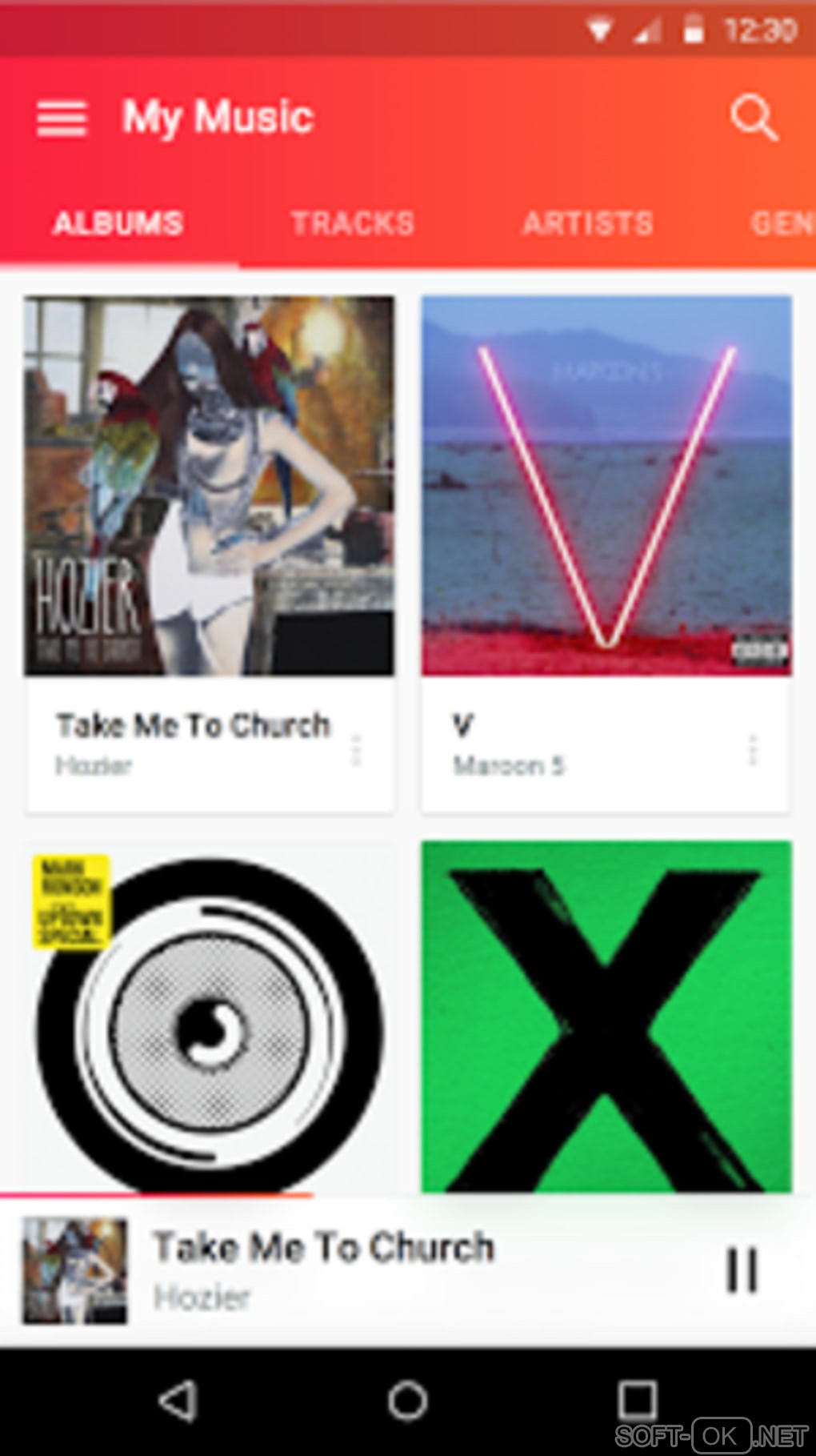Open the Take Me To Church album card
This screenshot has width=816, height=1456.
(209, 486)
